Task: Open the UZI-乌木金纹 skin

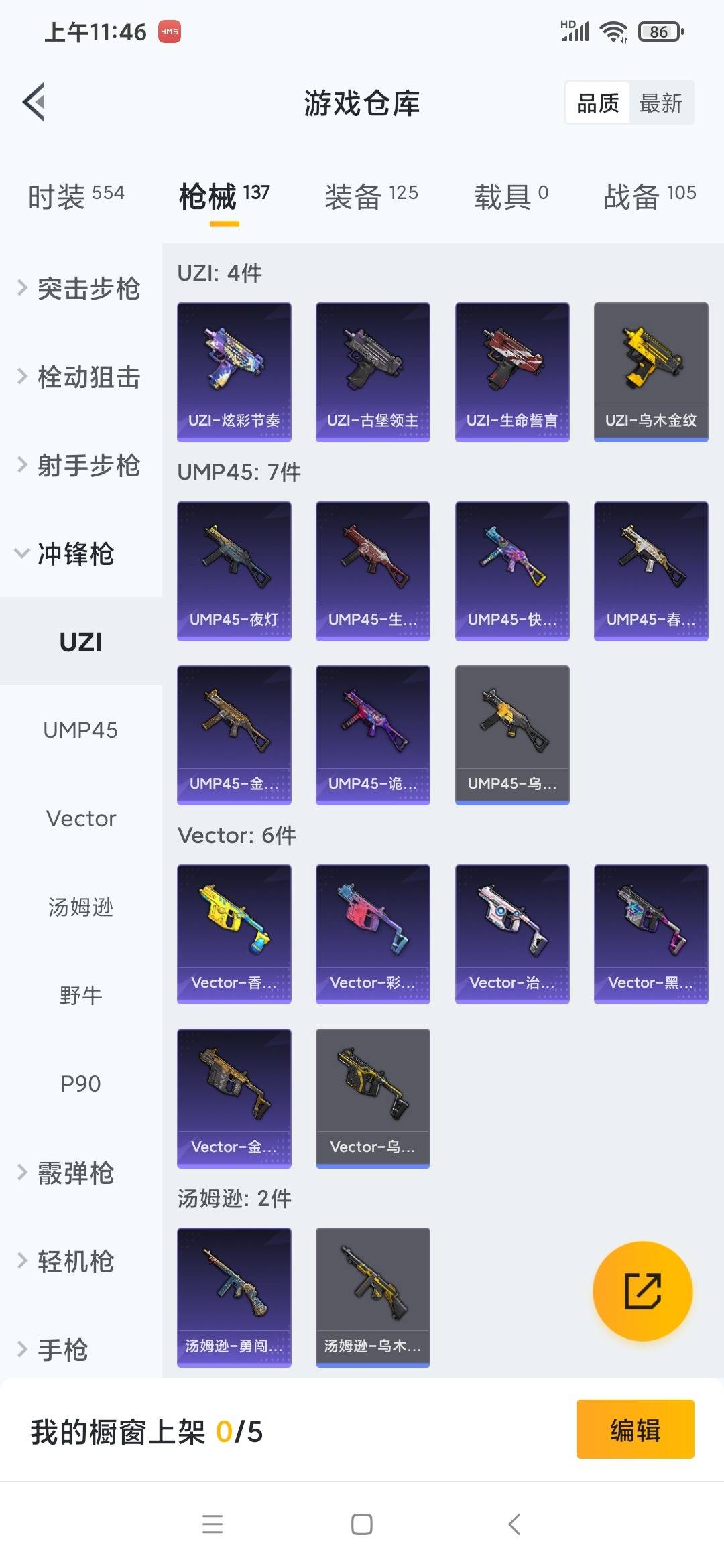Action: (x=651, y=372)
